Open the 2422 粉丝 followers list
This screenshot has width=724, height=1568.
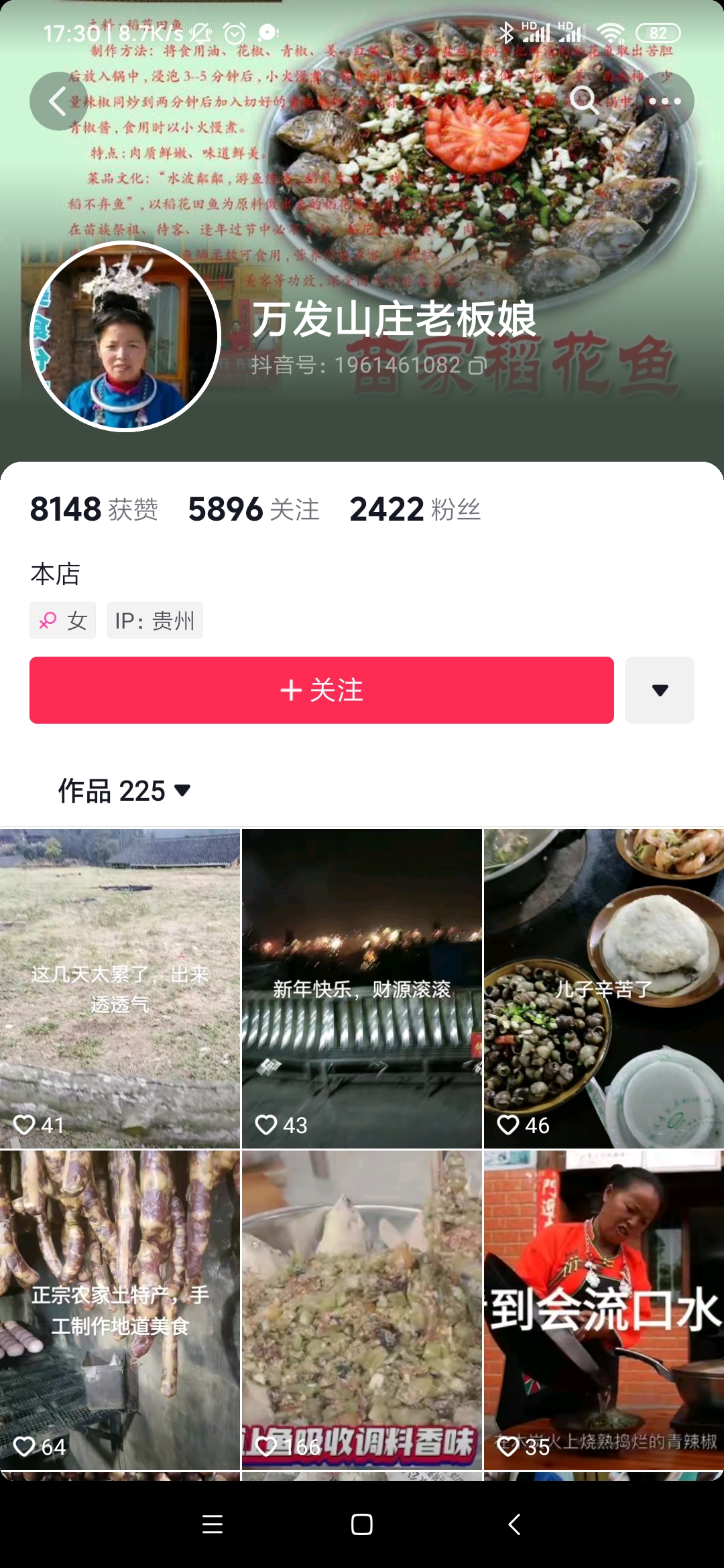tap(415, 509)
